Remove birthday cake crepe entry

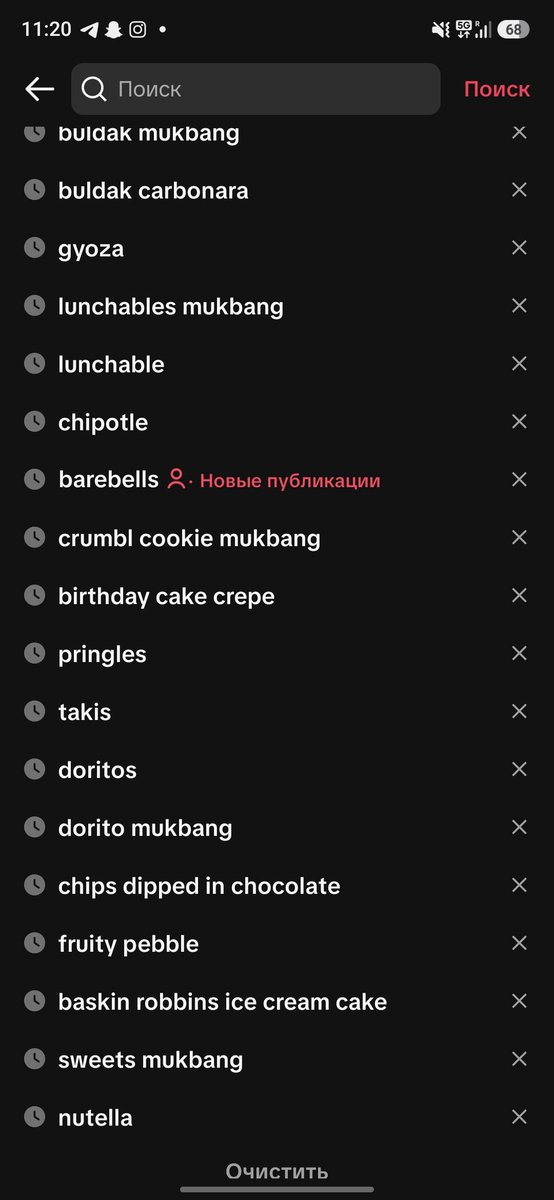pyautogui.click(x=519, y=596)
